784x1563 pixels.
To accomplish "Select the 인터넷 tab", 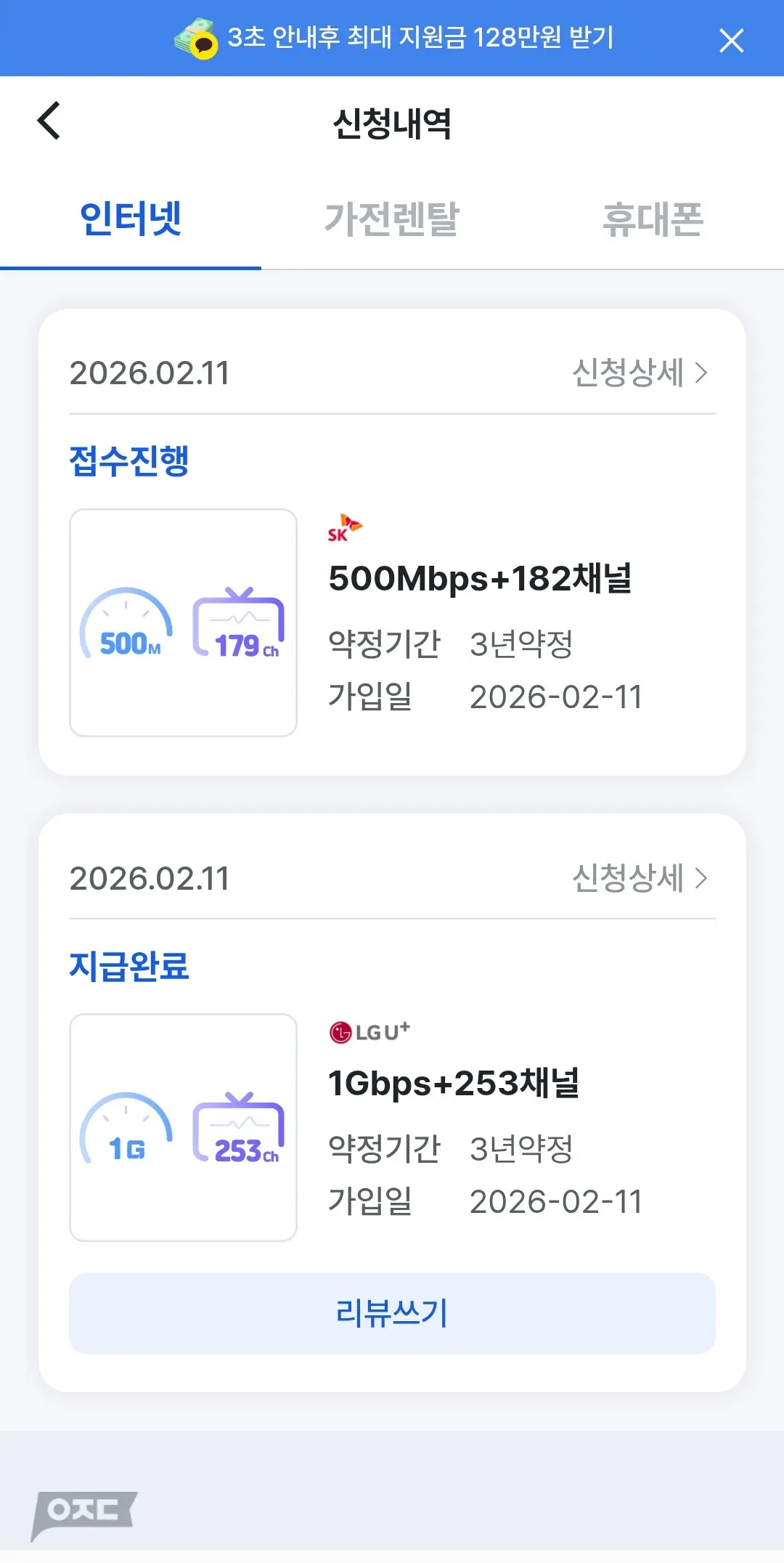I will coord(131,219).
